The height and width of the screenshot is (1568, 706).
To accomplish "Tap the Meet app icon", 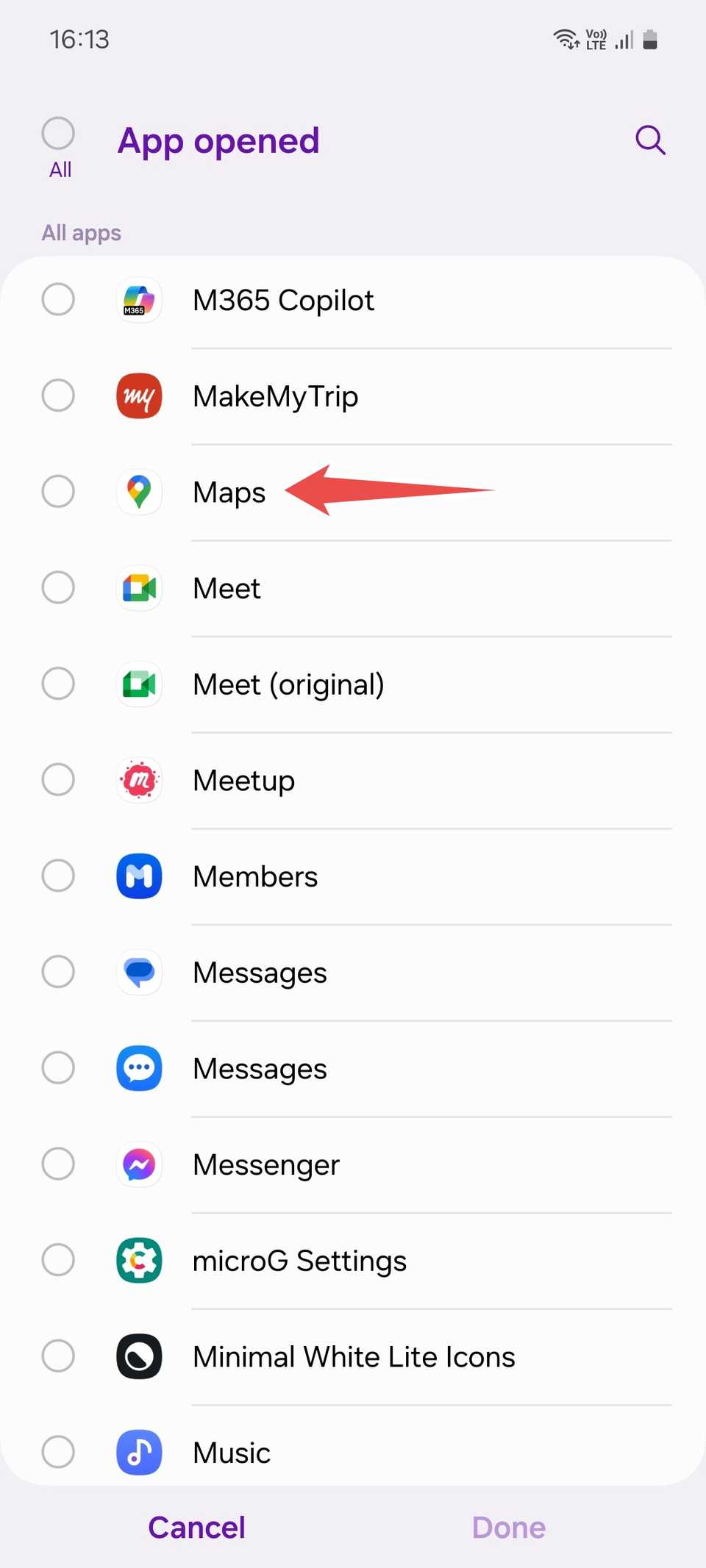I will (139, 588).
